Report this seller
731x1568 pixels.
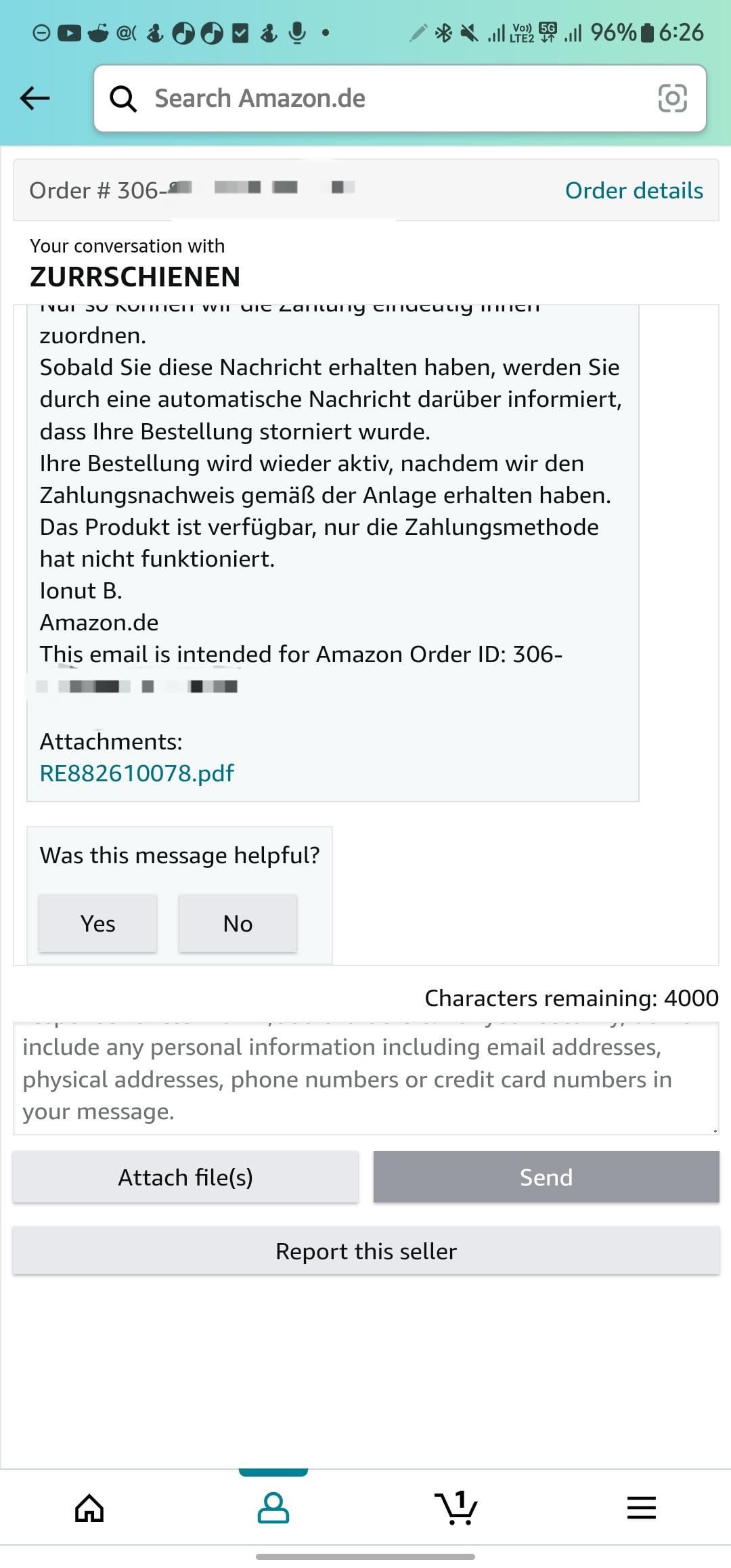coord(365,1251)
